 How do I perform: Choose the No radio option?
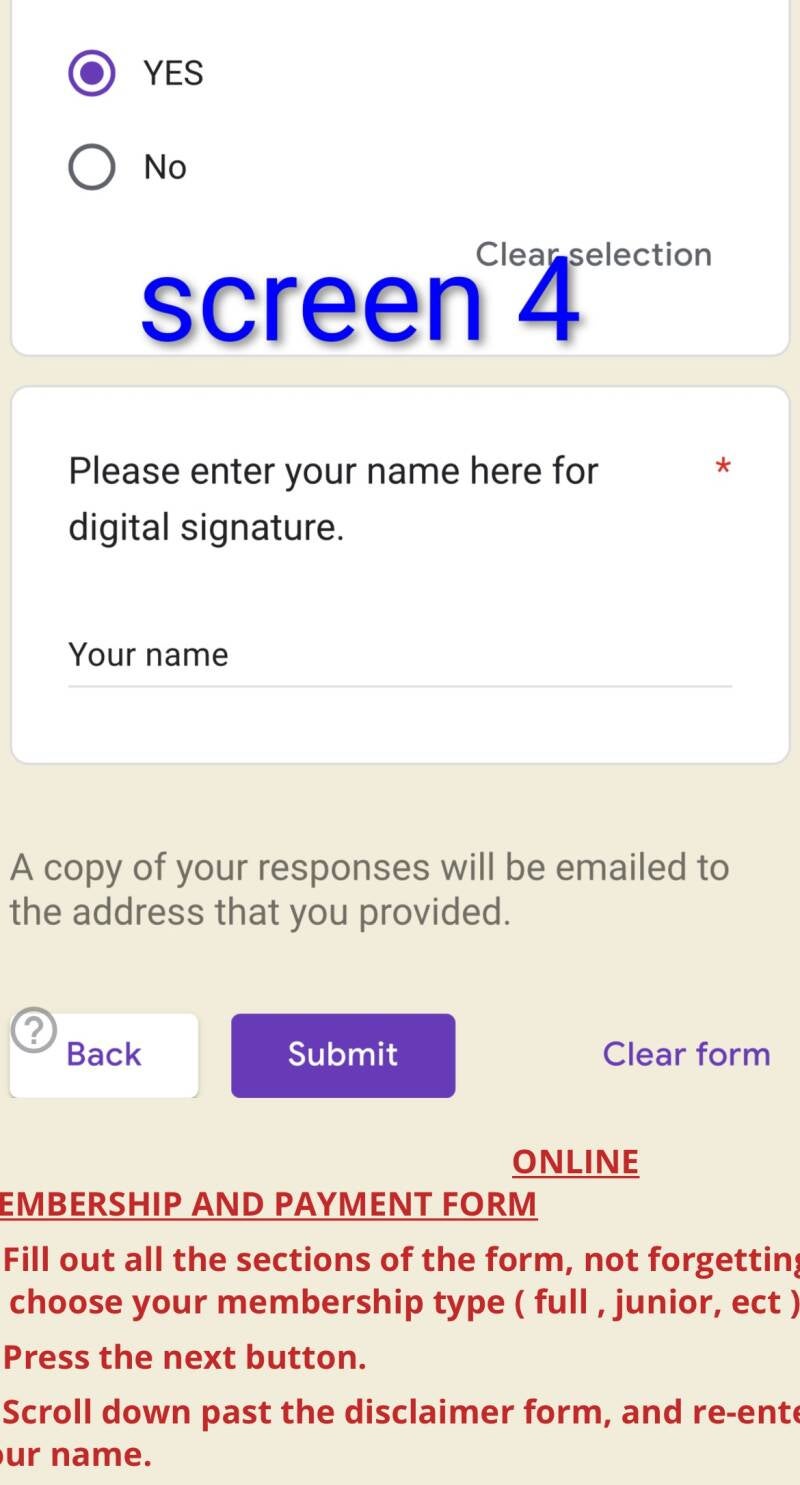[x=92, y=166]
